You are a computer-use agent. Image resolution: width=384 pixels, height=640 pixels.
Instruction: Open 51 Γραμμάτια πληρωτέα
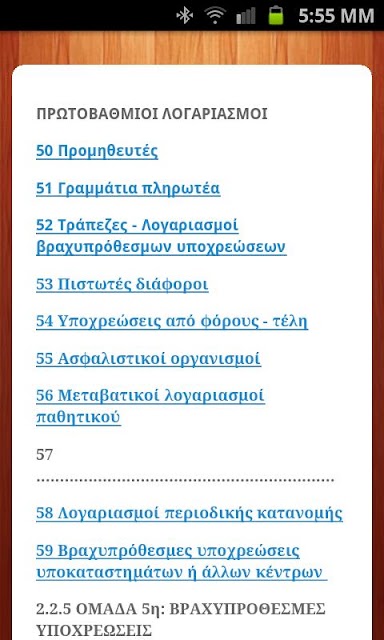(128, 189)
